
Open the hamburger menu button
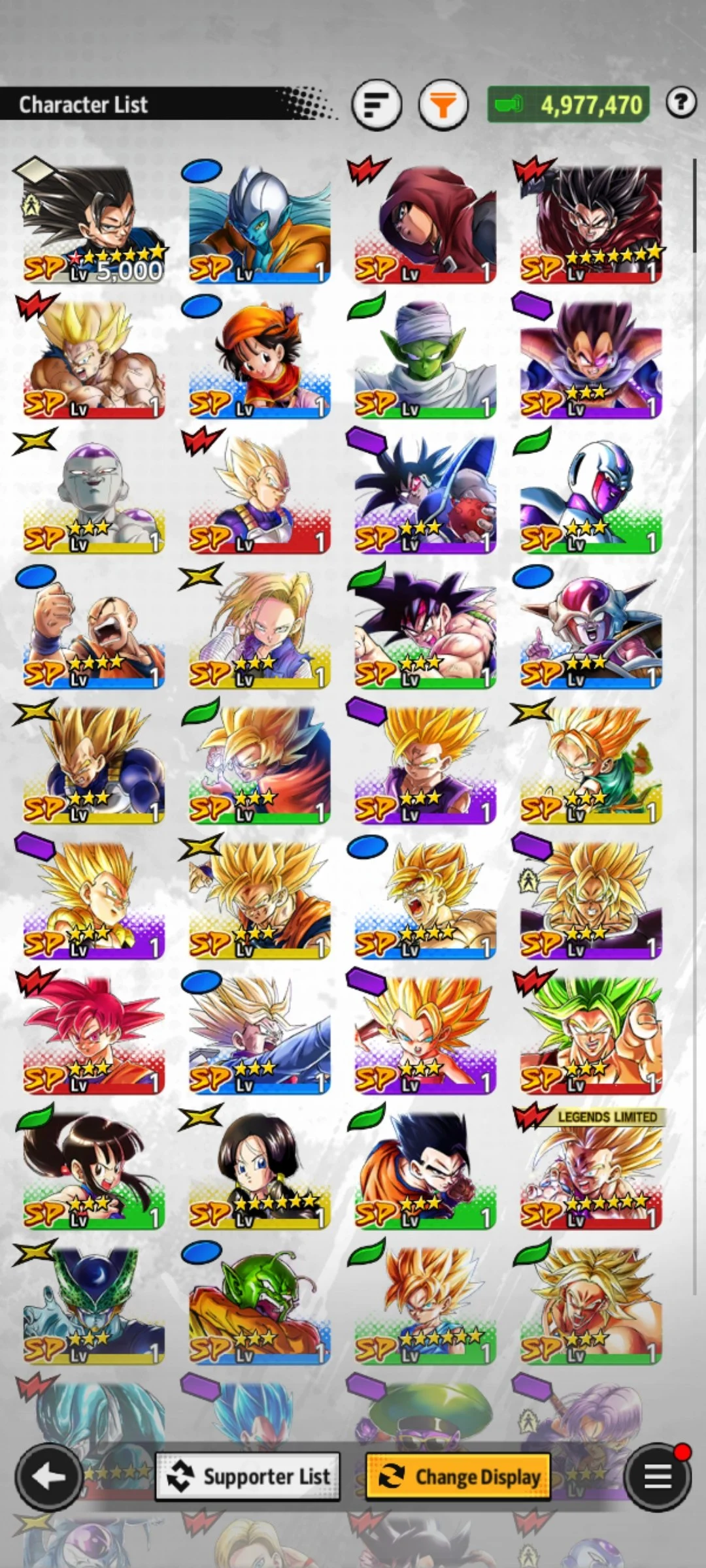pyautogui.click(x=657, y=1476)
